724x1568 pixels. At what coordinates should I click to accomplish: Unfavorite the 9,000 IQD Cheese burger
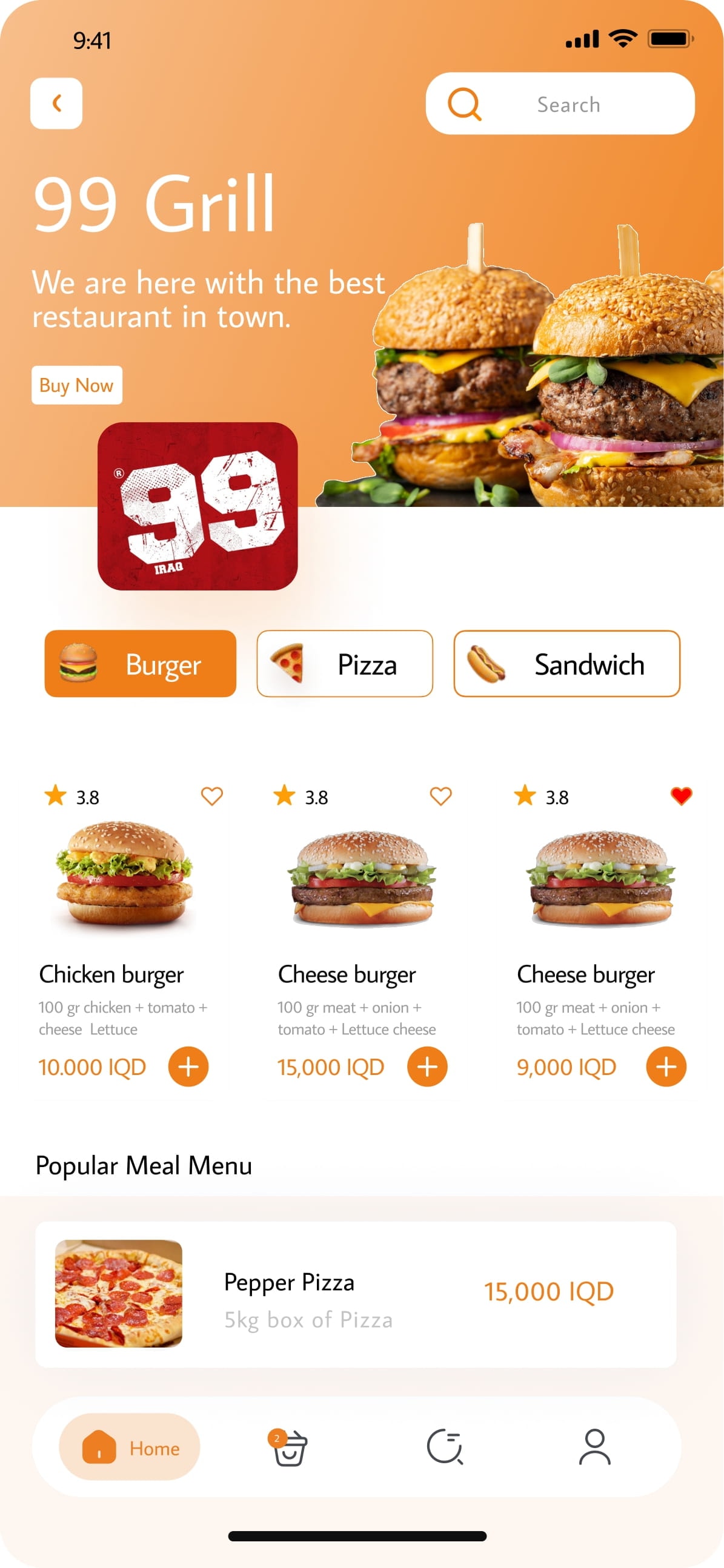click(681, 796)
